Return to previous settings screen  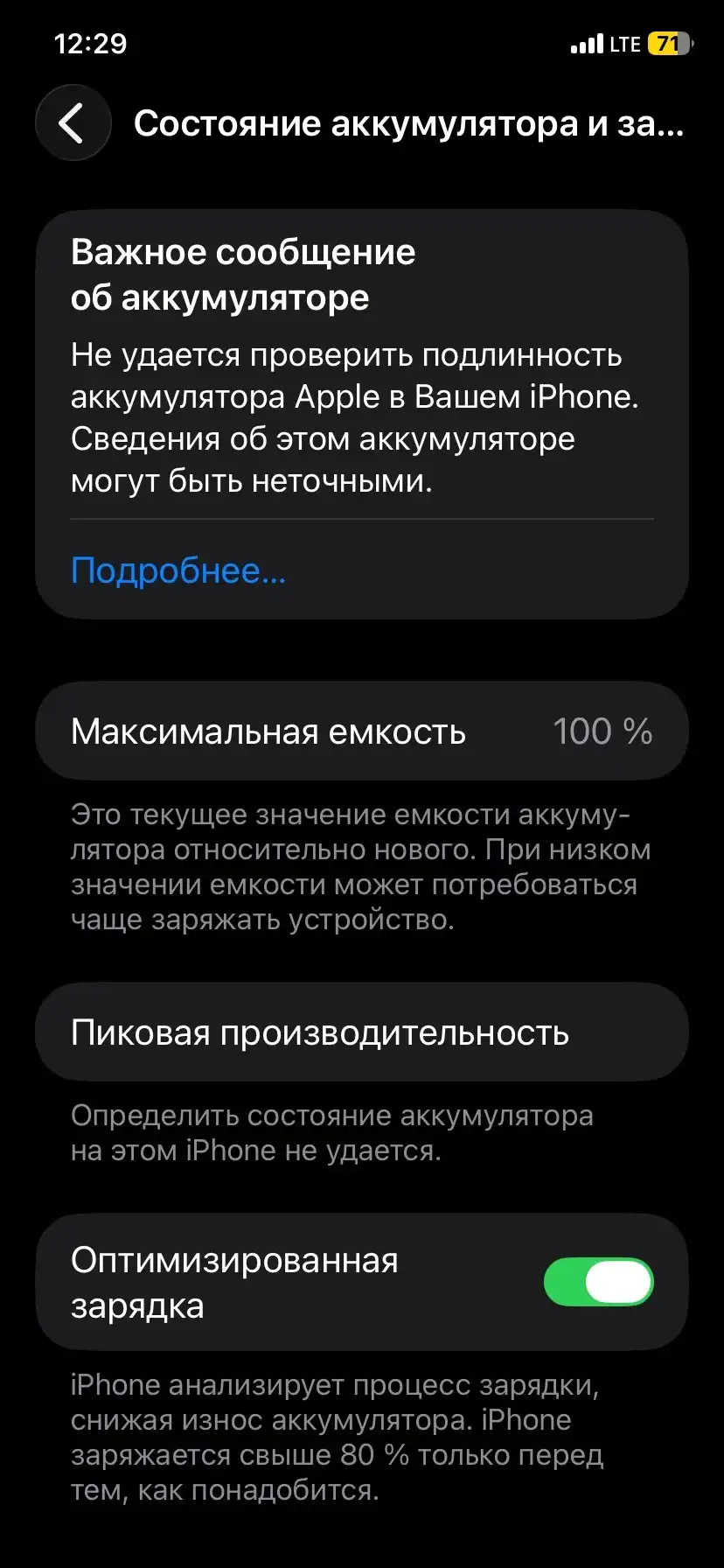point(73,122)
